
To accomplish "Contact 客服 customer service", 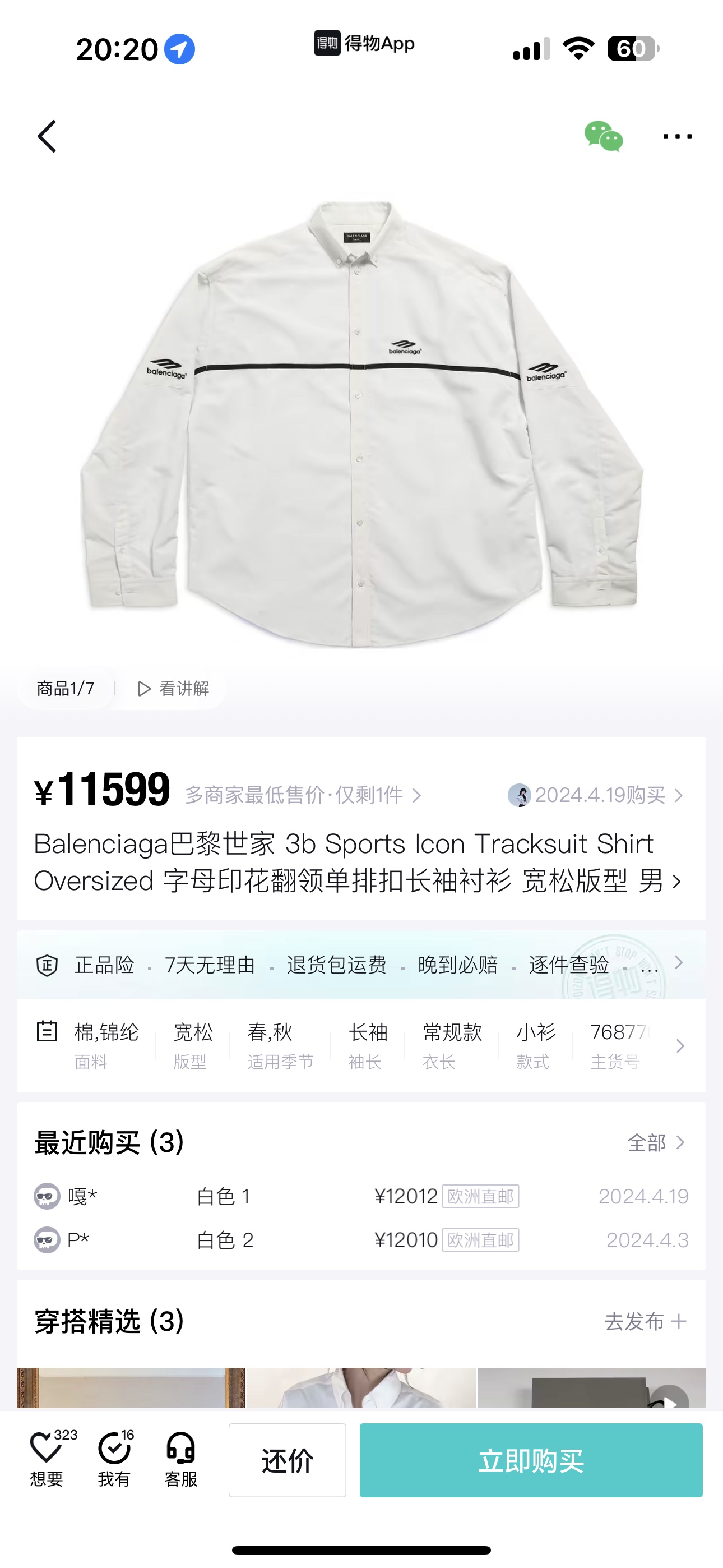I will coord(180,1459).
